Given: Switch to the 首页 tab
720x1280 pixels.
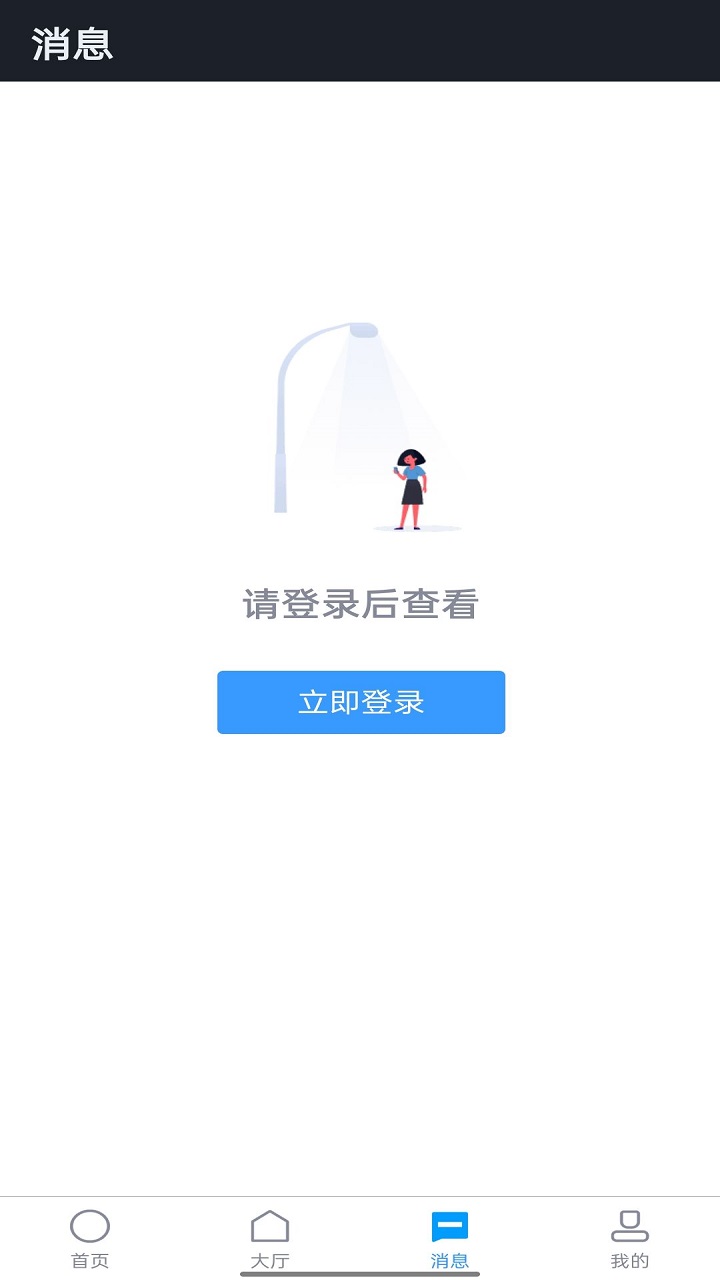Looking at the screenshot, I should (90, 1238).
